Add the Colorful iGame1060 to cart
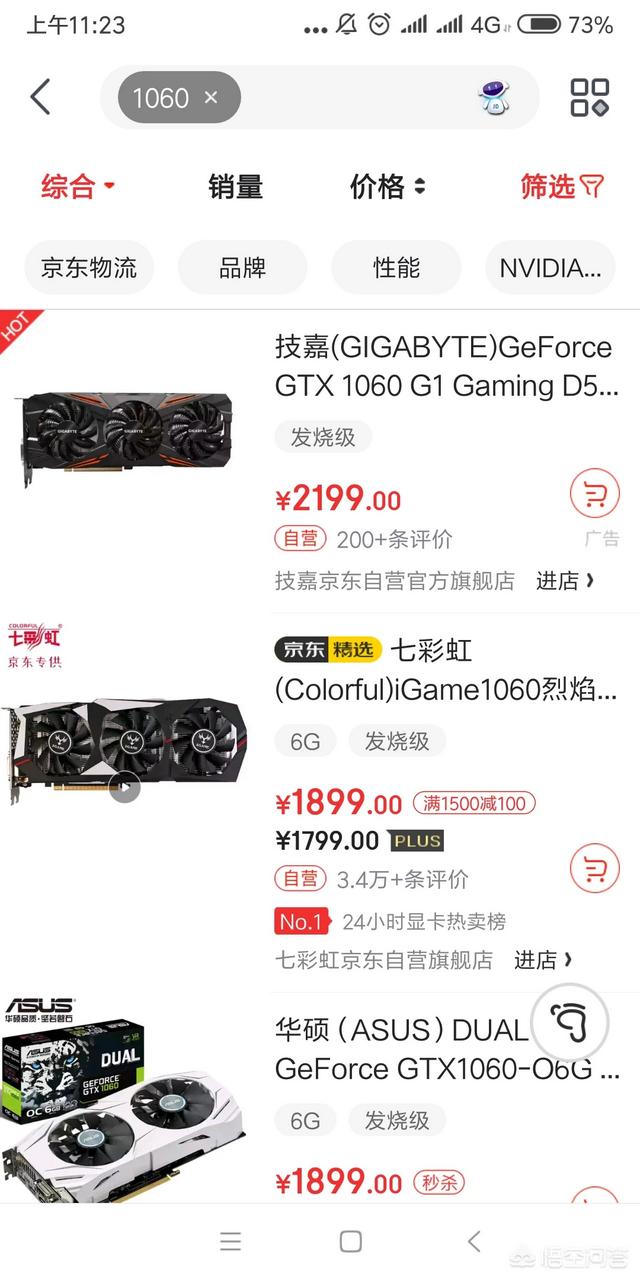Image resolution: width=640 pixels, height=1280 pixels. pyautogui.click(x=594, y=868)
